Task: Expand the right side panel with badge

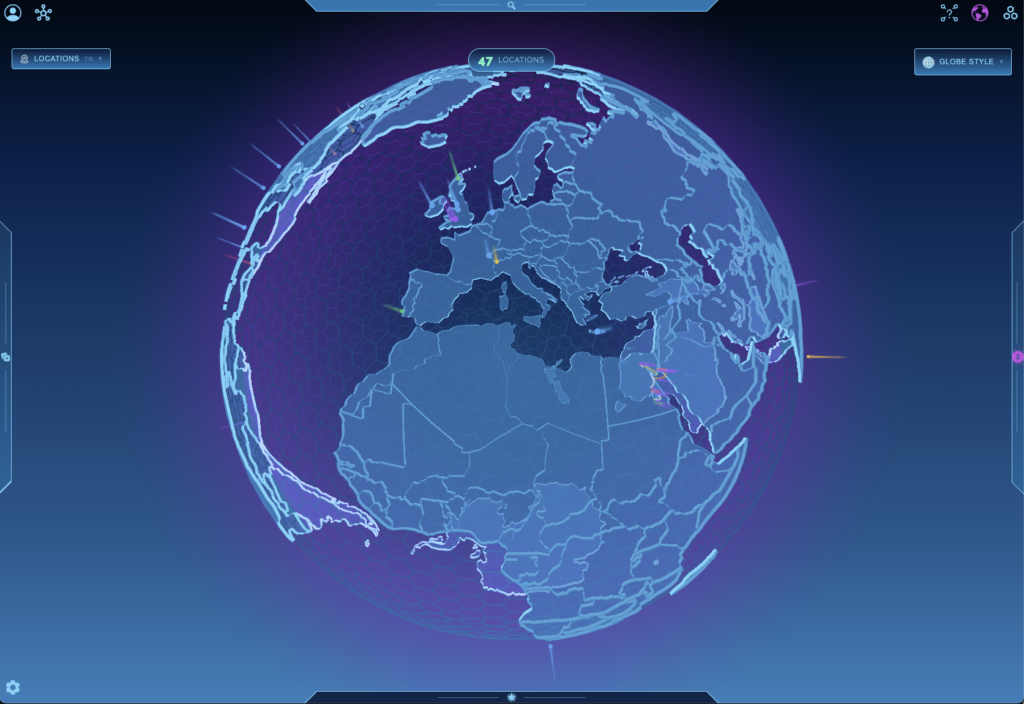Action: tap(1018, 357)
